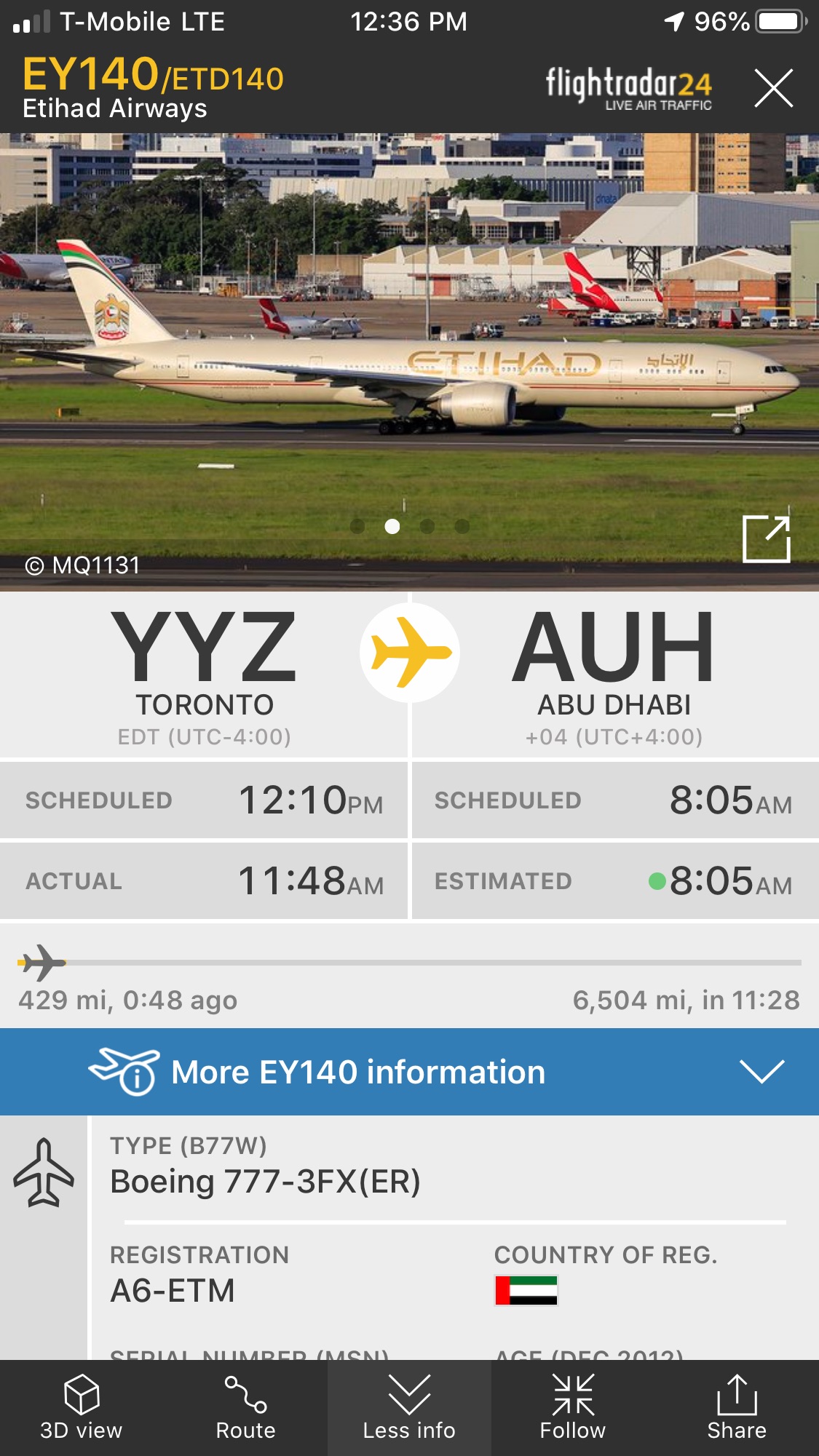Expand More EY140 information
Viewport: 819px width, 1456px height.
click(x=409, y=1072)
